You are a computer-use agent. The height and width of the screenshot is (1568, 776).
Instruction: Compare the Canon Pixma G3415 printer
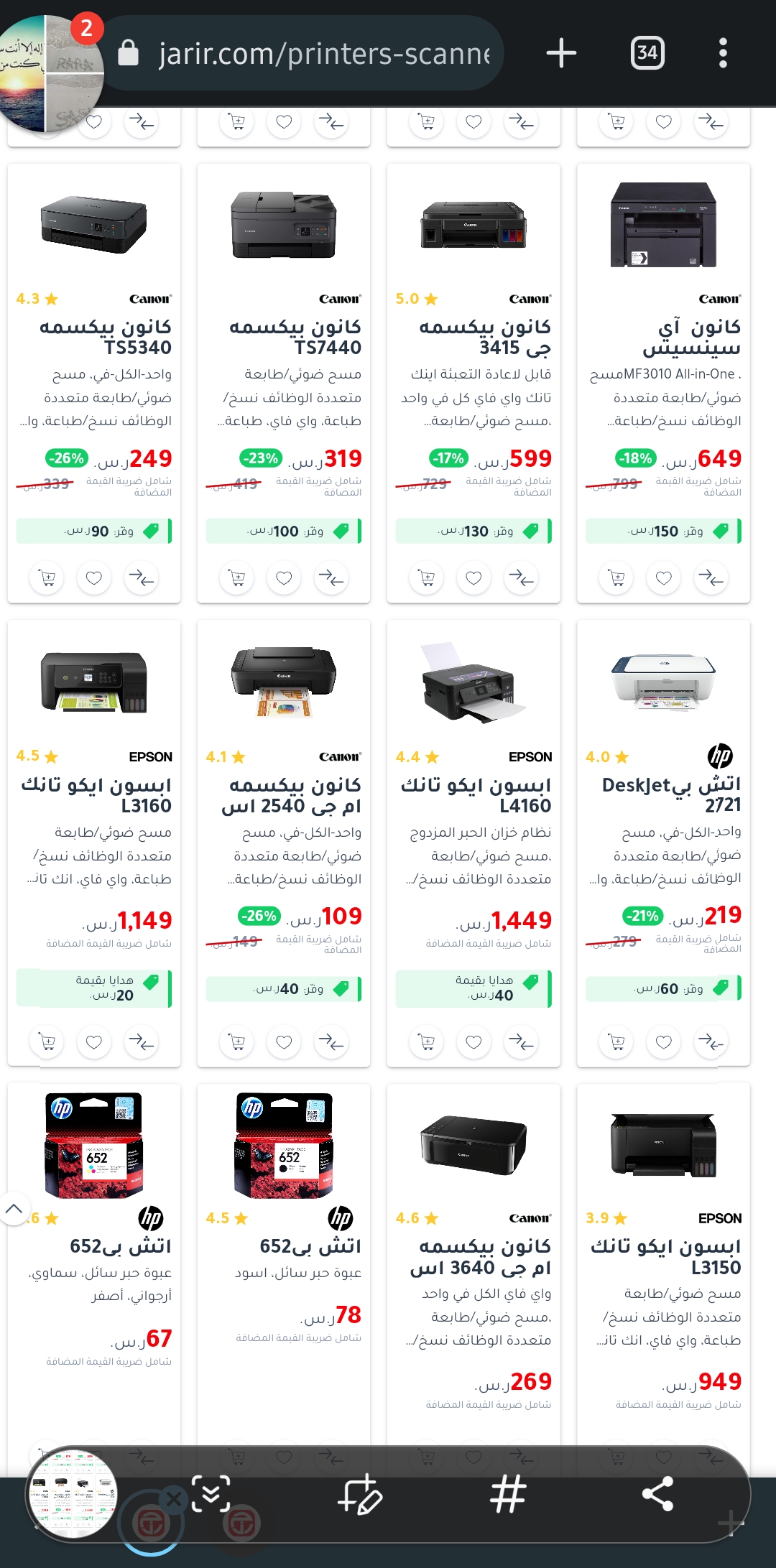(x=521, y=577)
